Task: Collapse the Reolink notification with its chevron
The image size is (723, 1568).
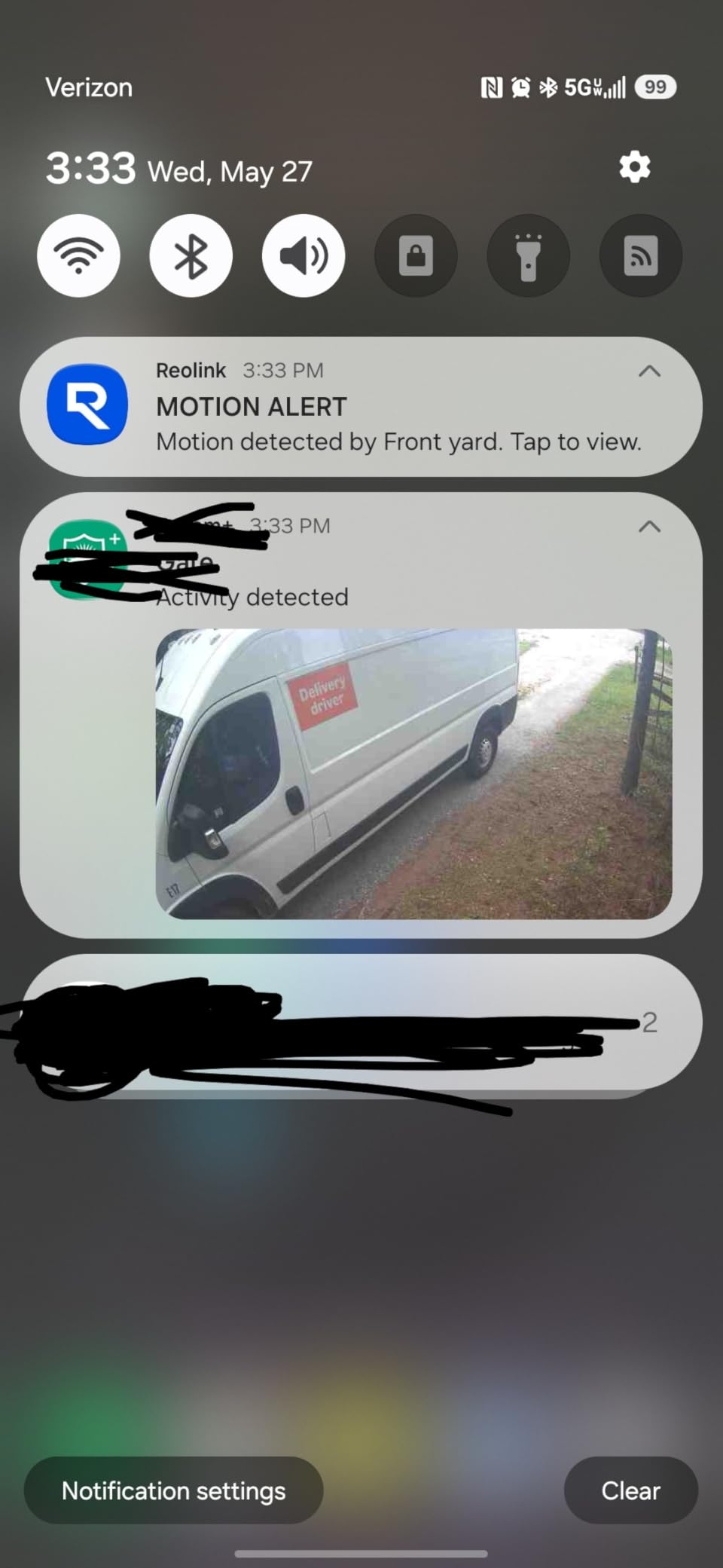Action: pos(649,371)
